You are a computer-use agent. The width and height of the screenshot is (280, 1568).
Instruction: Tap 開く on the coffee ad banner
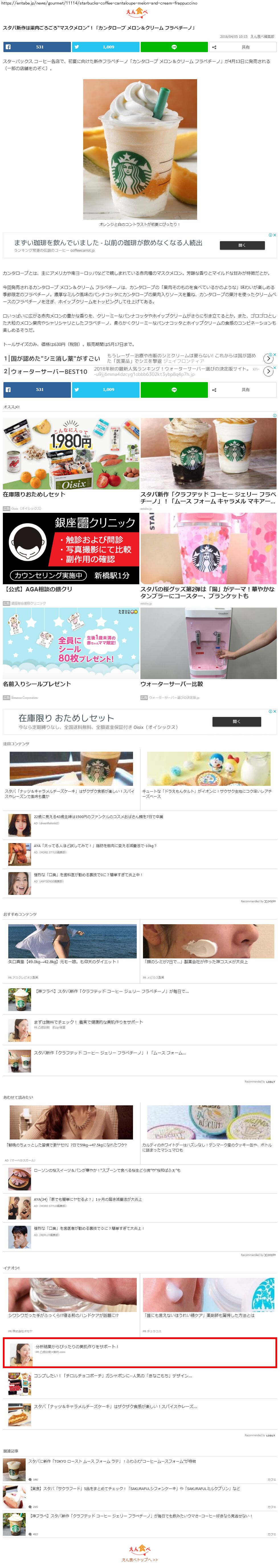click(x=242, y=245)
